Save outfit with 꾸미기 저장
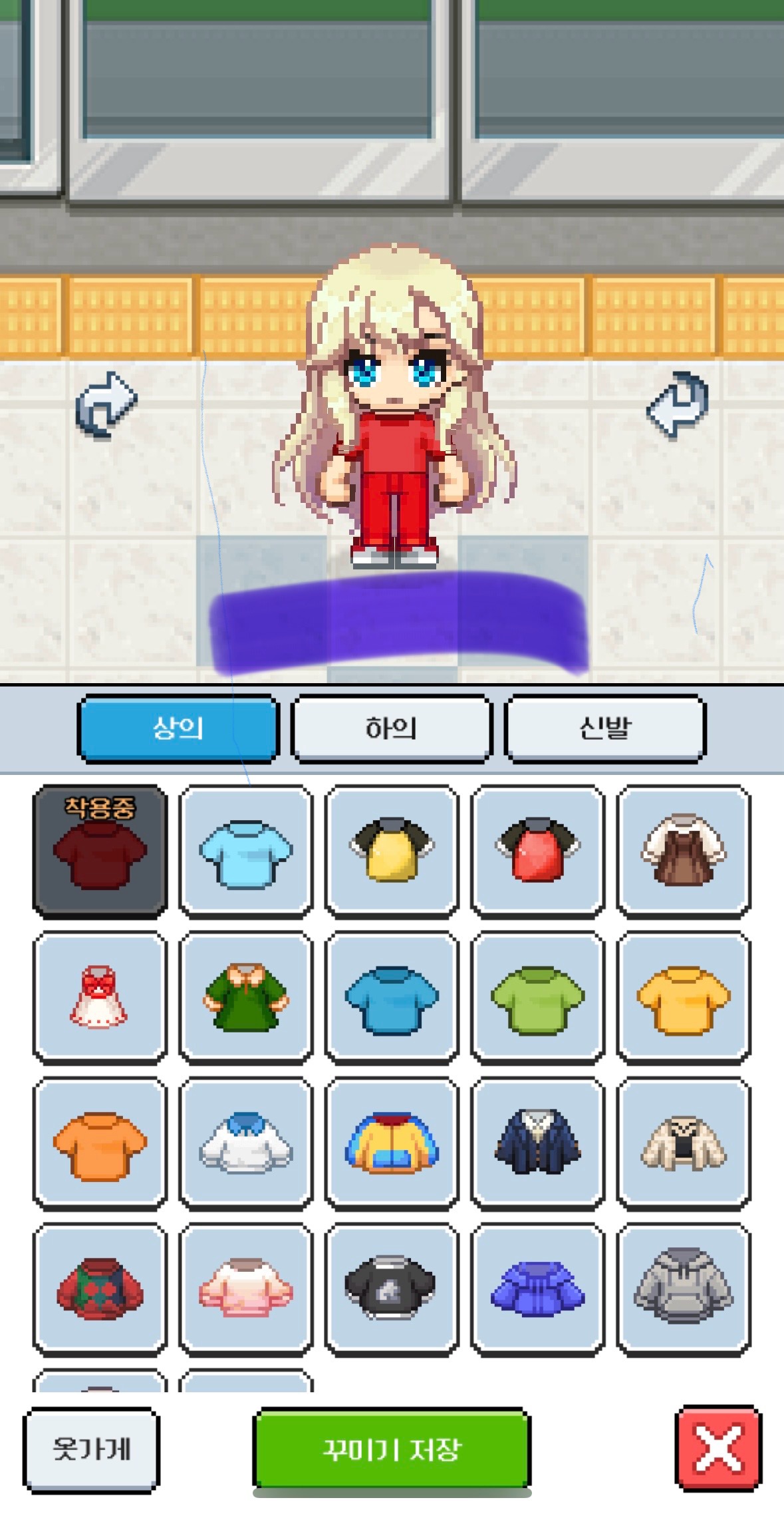 pos(392,1449)
